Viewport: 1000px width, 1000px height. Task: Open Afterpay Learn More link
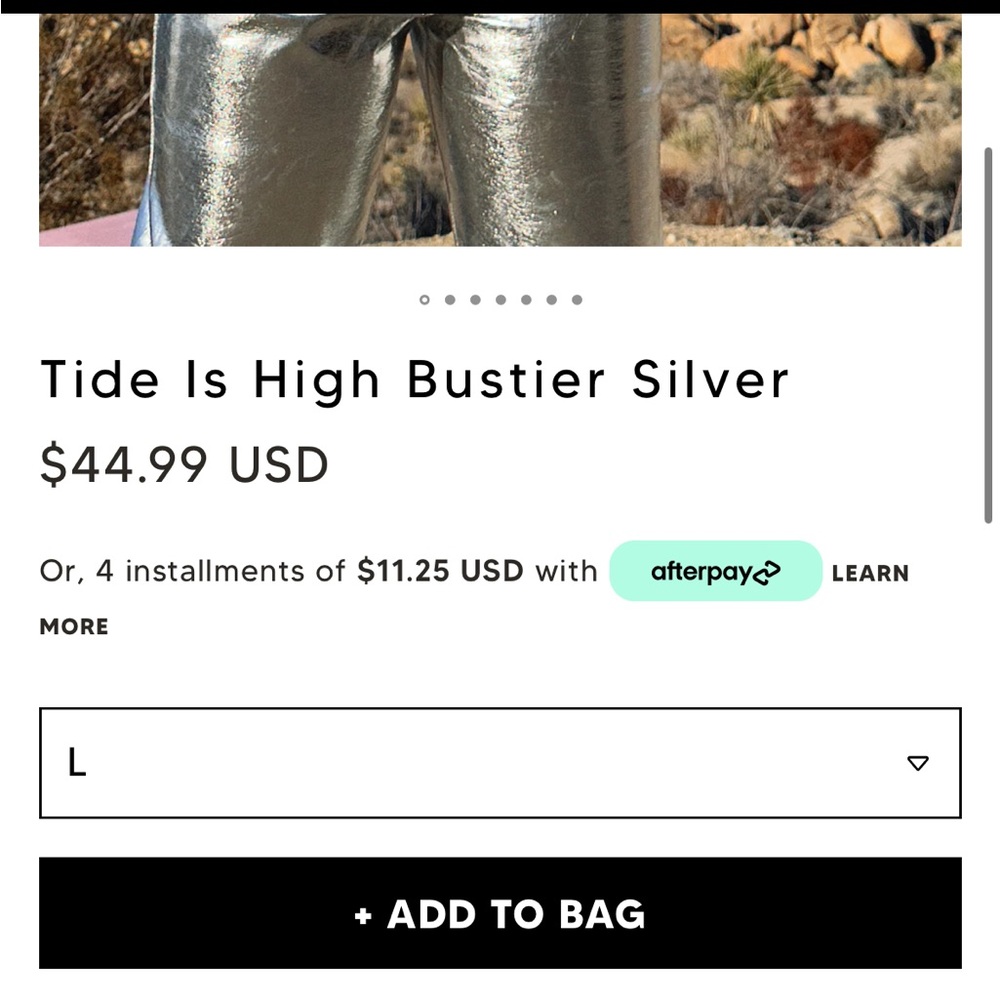870,574
